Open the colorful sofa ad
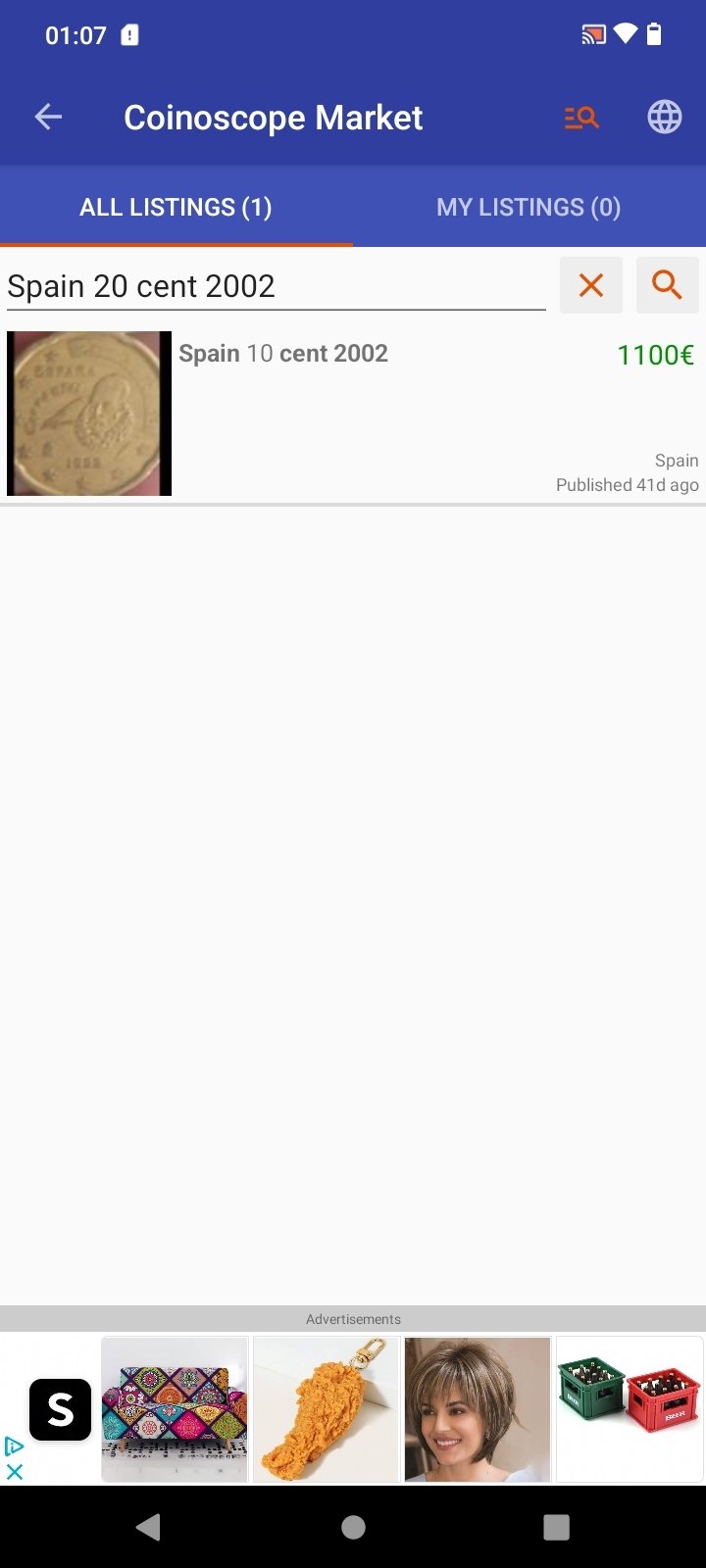This screenshot has width=706, height=1568. 175,1409
